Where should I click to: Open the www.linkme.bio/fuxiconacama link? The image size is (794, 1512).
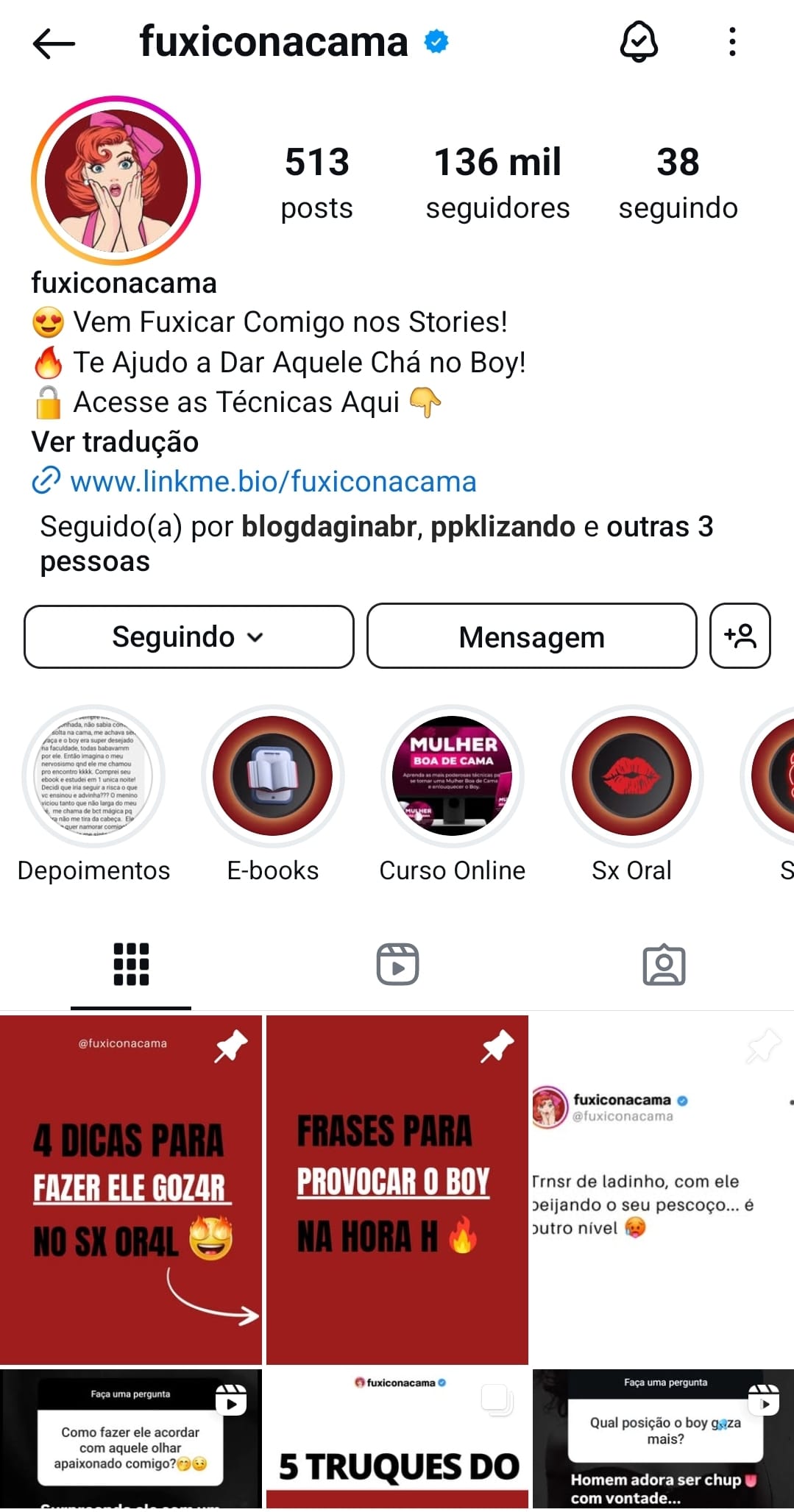pos(273,482)
